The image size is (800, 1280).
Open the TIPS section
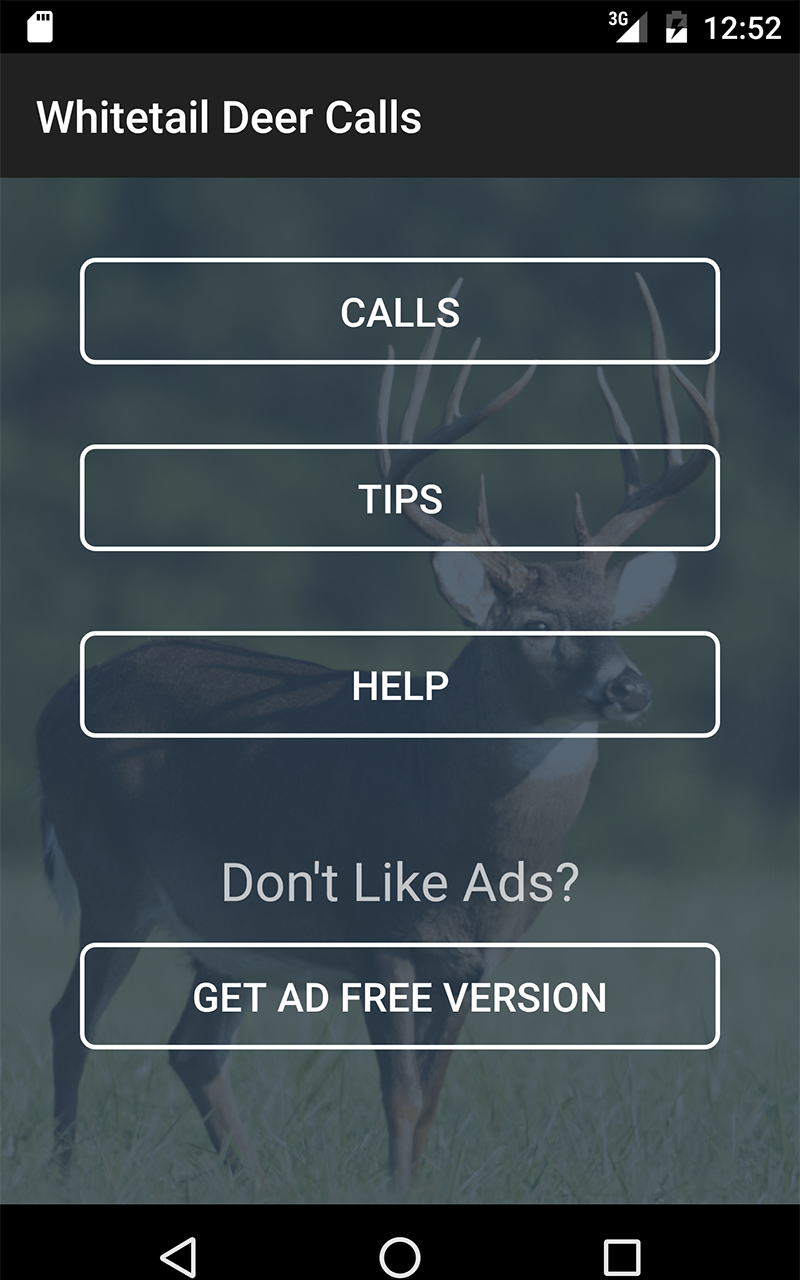pyautogui.click(x=400, y=497)
